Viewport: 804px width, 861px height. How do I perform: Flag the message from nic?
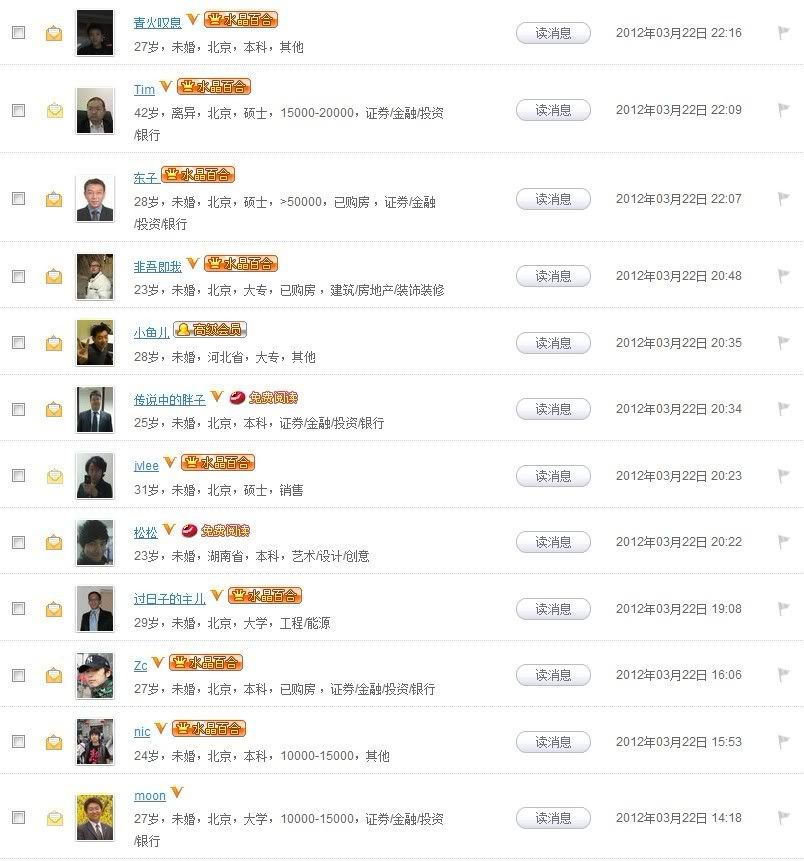(784, 741)
